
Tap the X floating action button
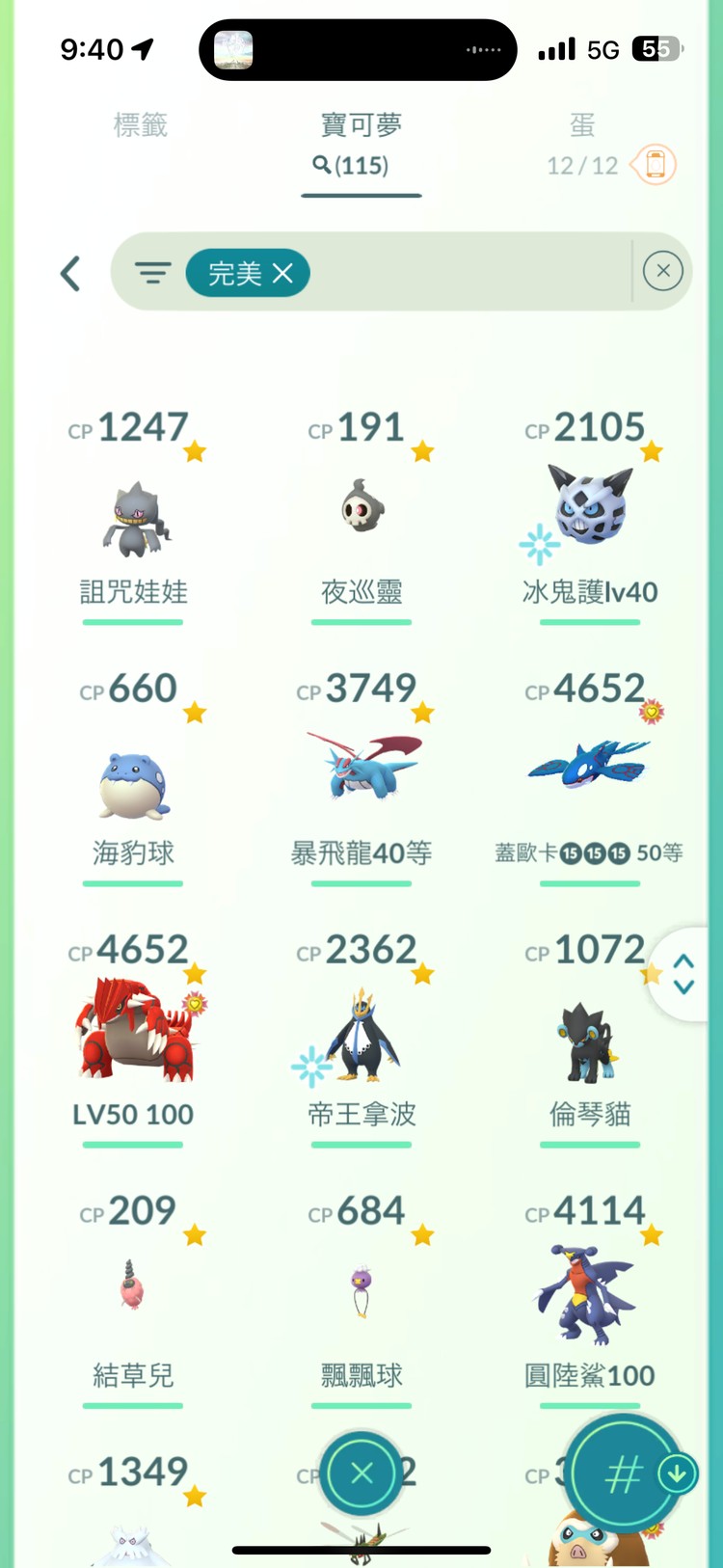(x=361, y=1473)
